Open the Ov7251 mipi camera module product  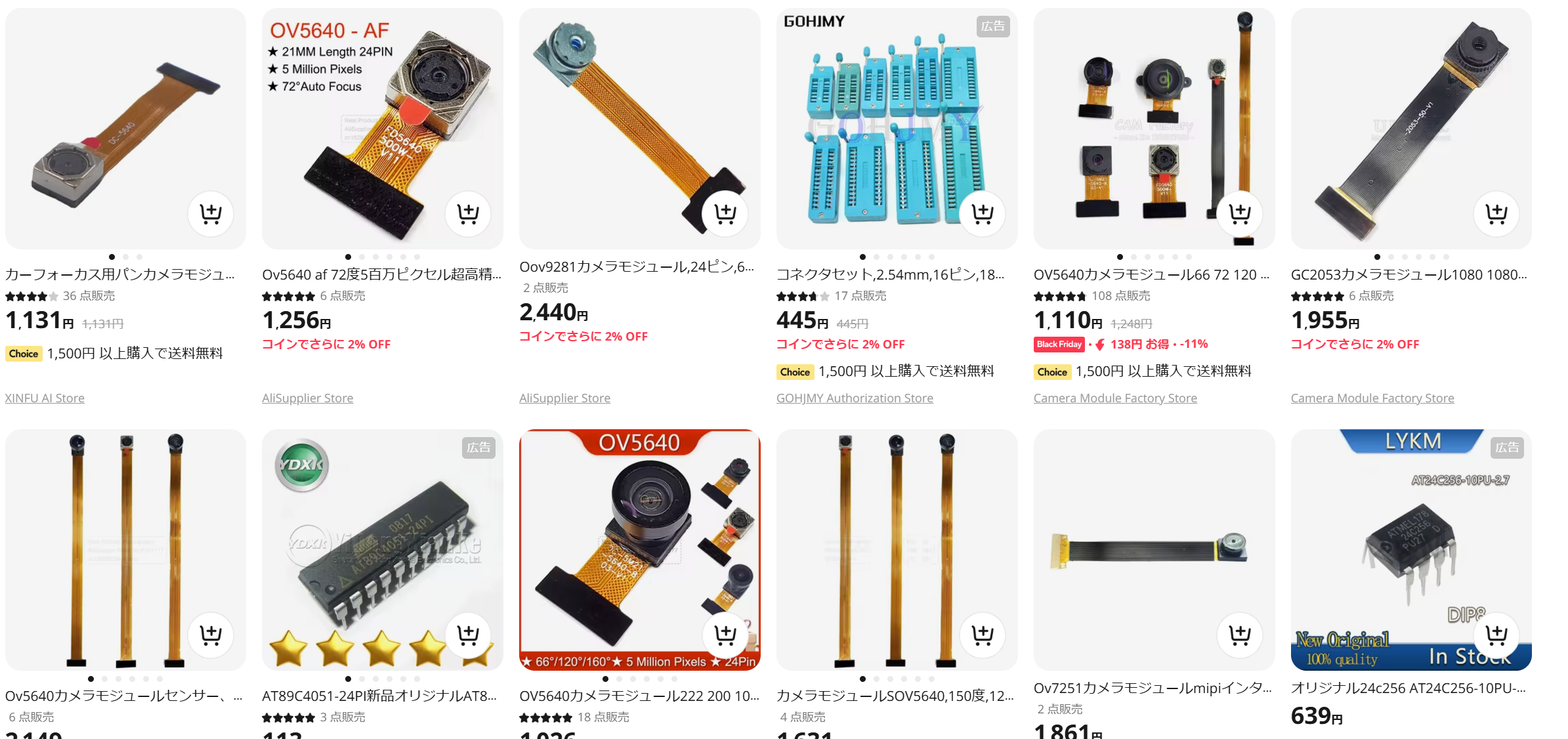(x=1152, y=688)
